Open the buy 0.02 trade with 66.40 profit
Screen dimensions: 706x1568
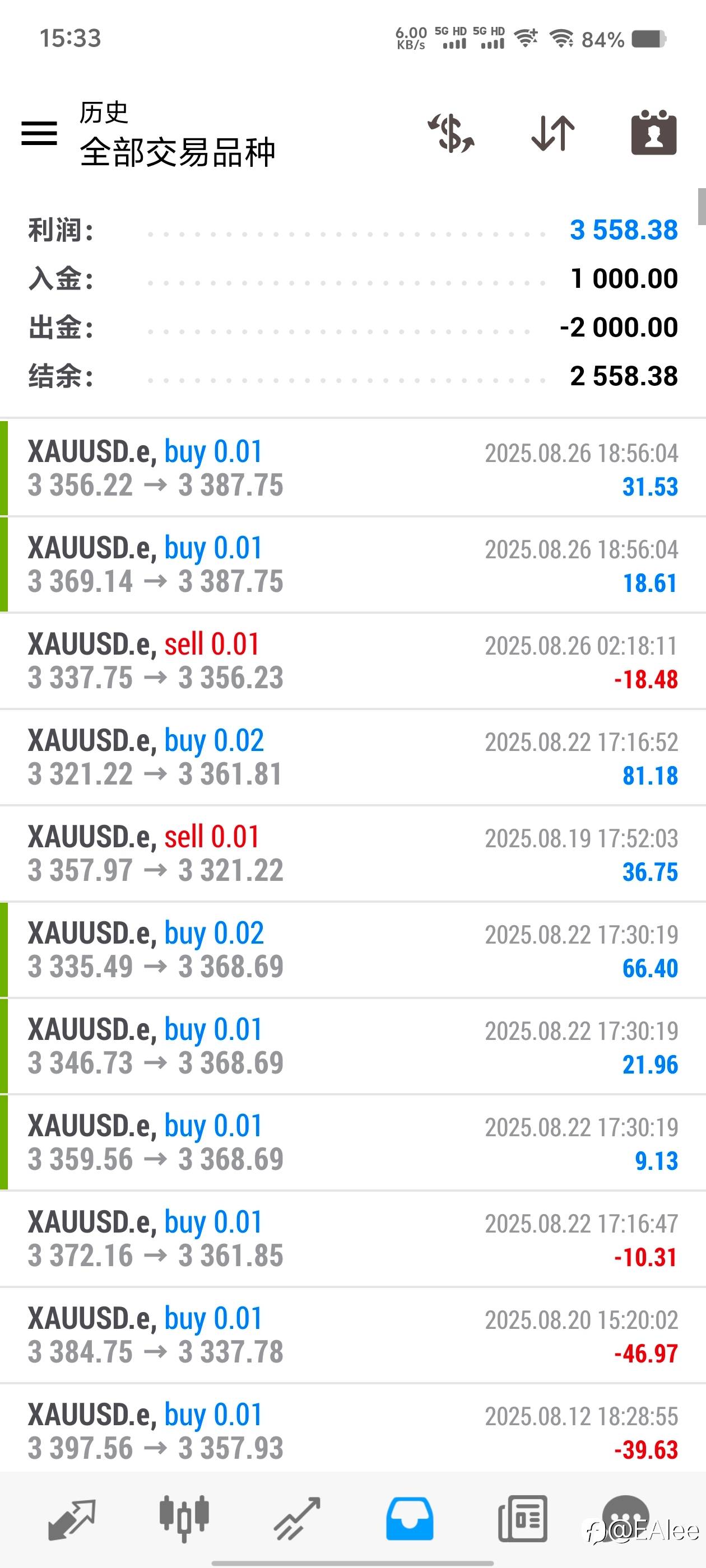(352, 950)
